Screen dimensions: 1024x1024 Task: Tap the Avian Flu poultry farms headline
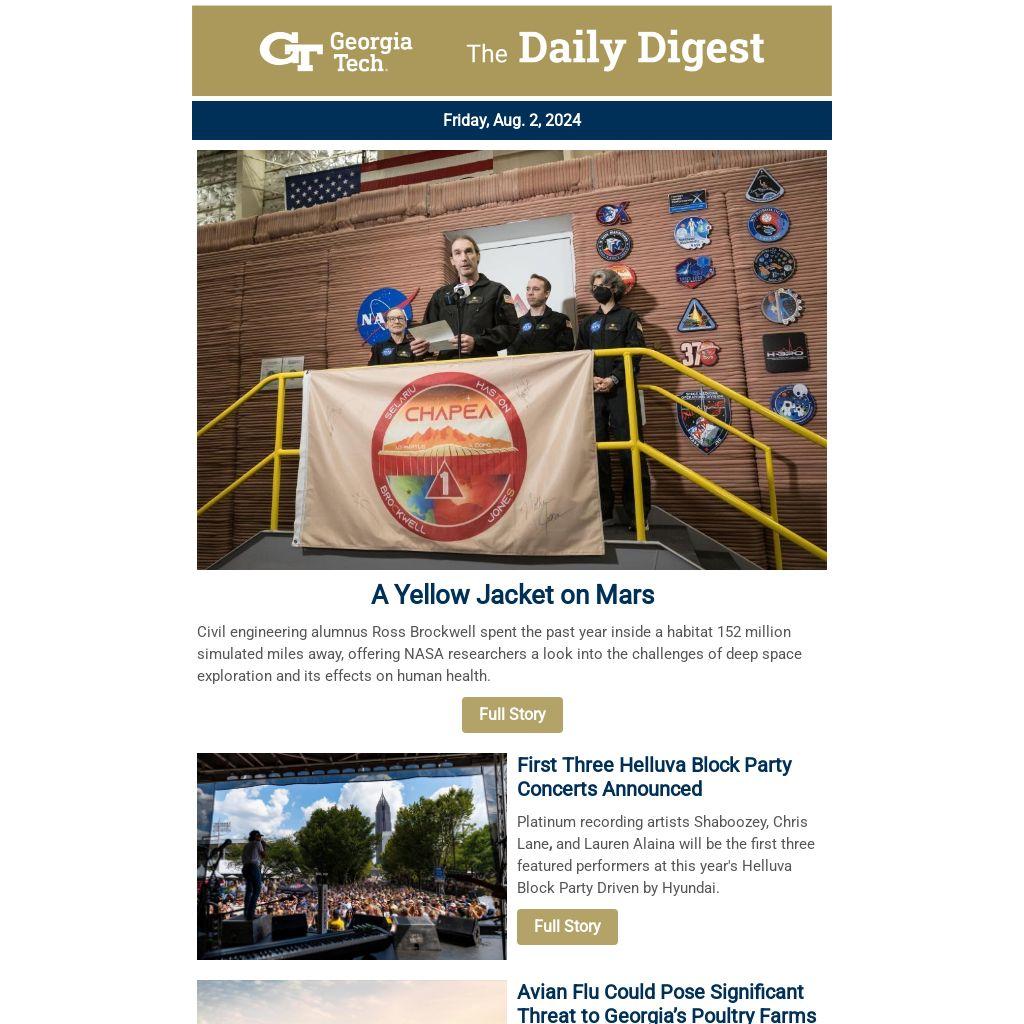(666, 1003)
